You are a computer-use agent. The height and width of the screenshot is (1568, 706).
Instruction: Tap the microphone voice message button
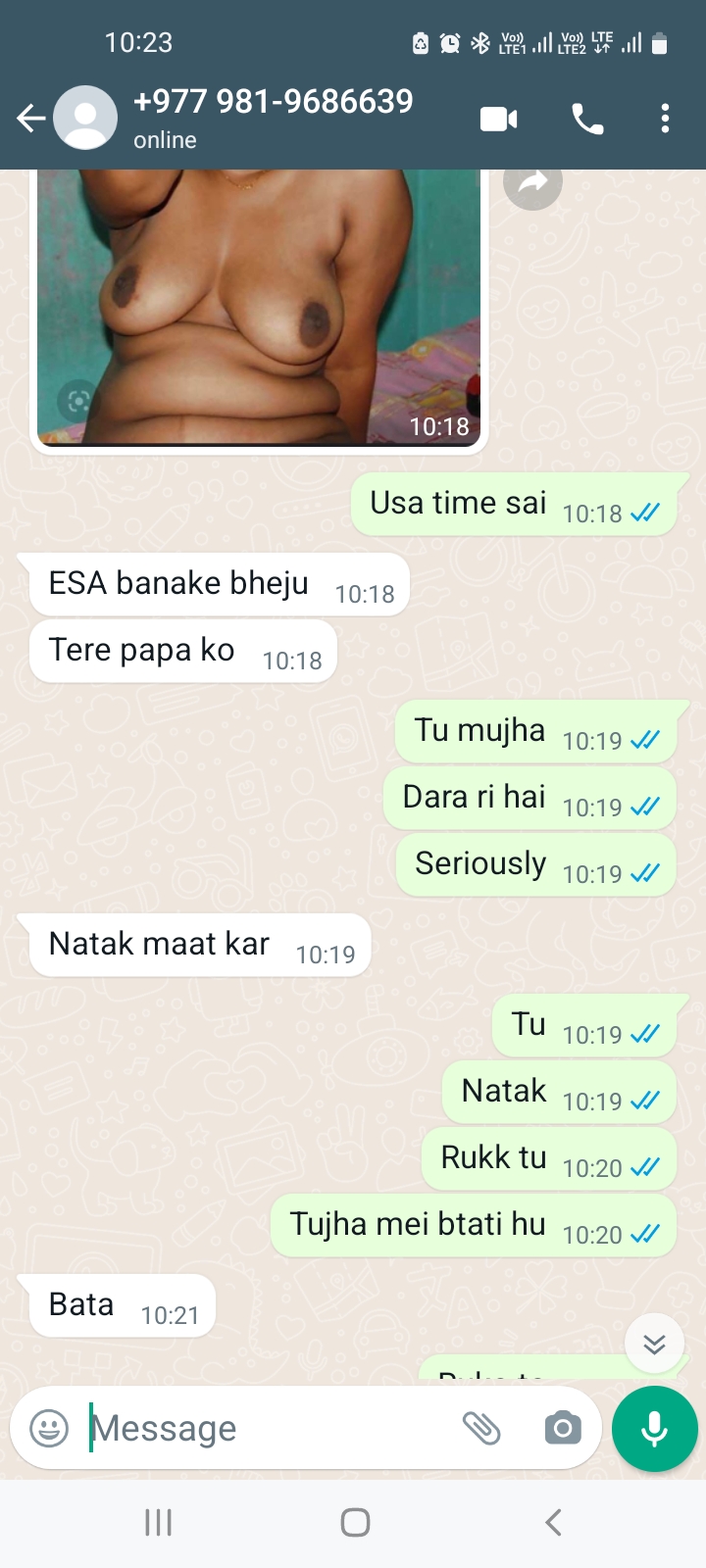coord(654,1428)
